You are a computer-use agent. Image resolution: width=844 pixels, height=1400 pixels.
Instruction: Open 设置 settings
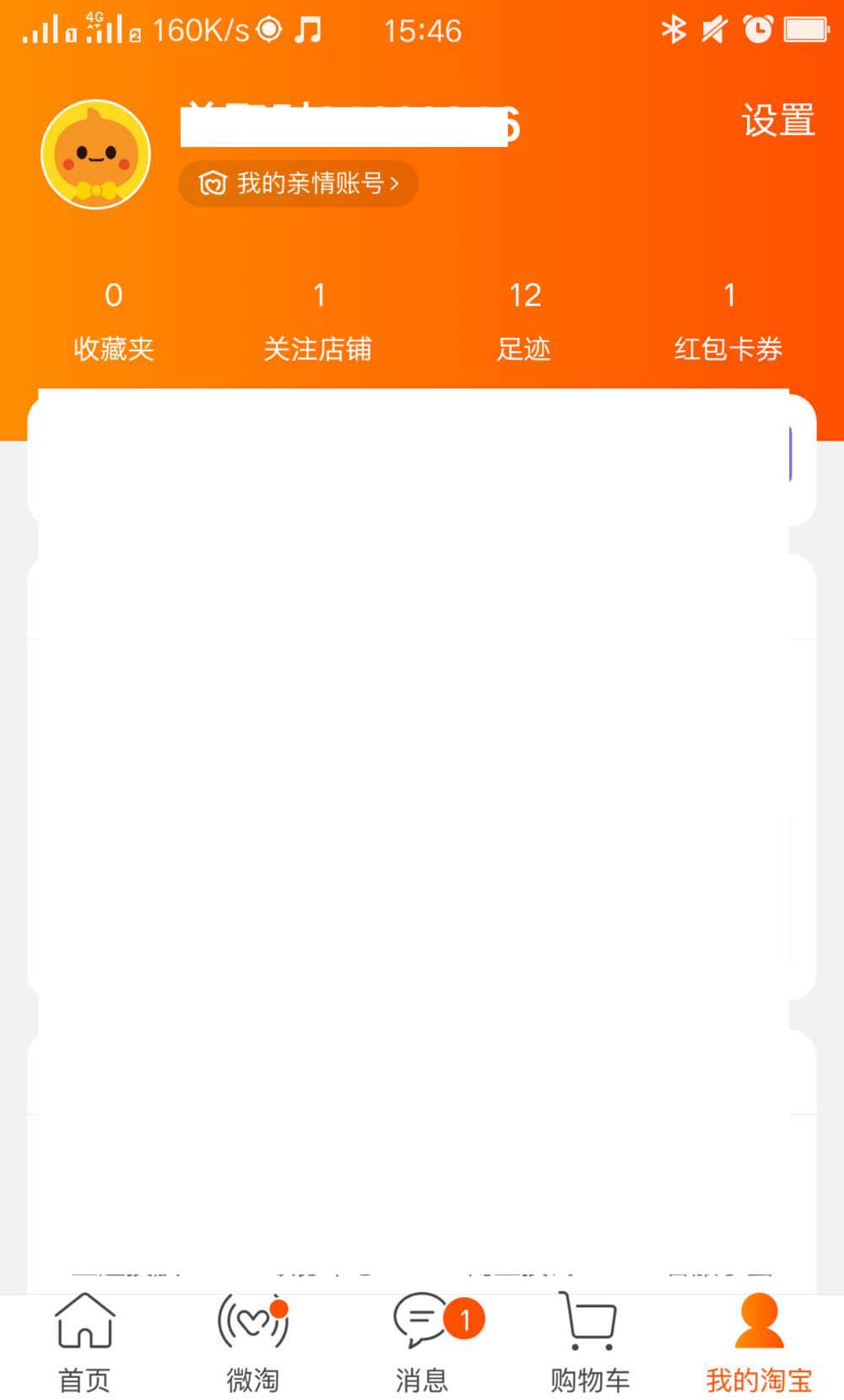pyautogui.click(x=777, y=121)
